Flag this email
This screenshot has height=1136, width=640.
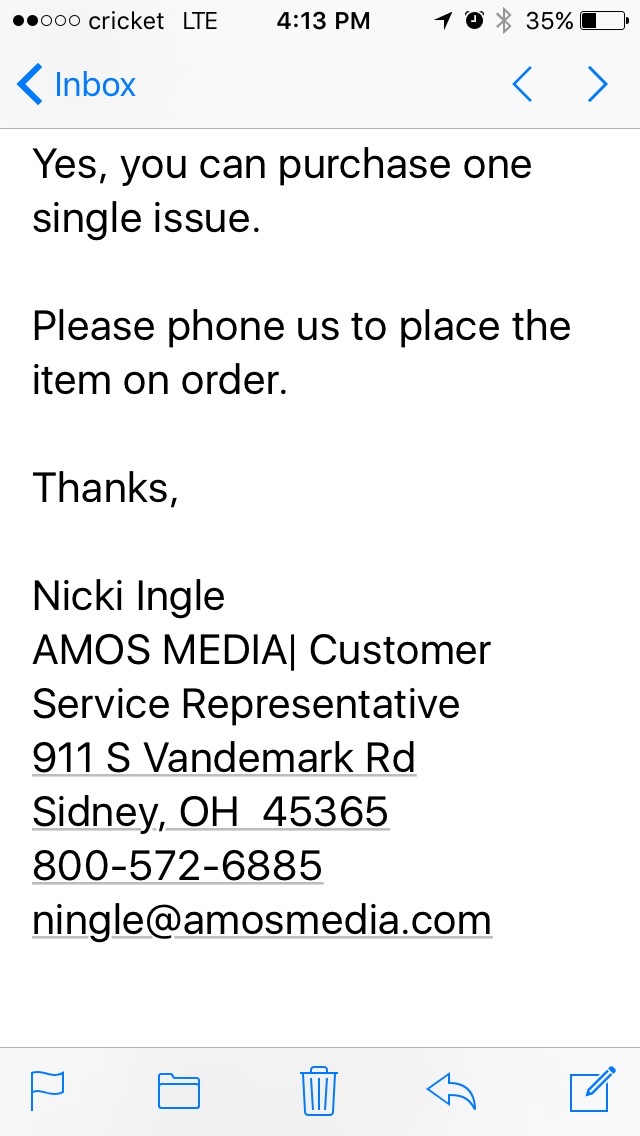(47, 1090)
